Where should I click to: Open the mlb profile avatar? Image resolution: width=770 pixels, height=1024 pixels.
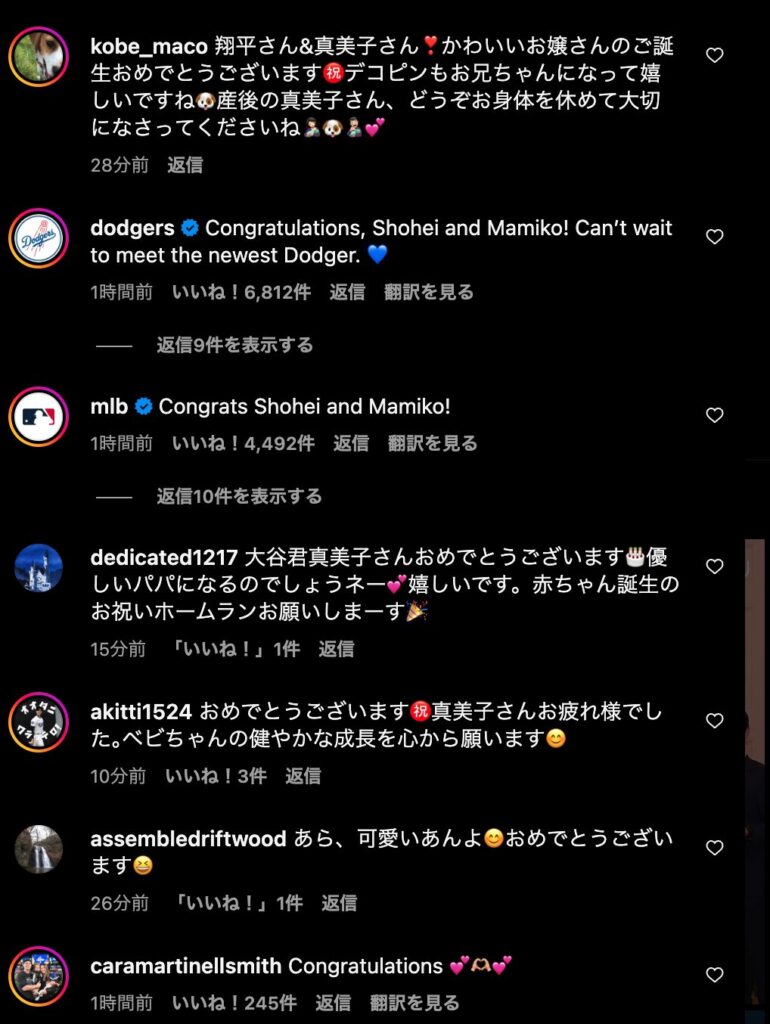point(39,417)
